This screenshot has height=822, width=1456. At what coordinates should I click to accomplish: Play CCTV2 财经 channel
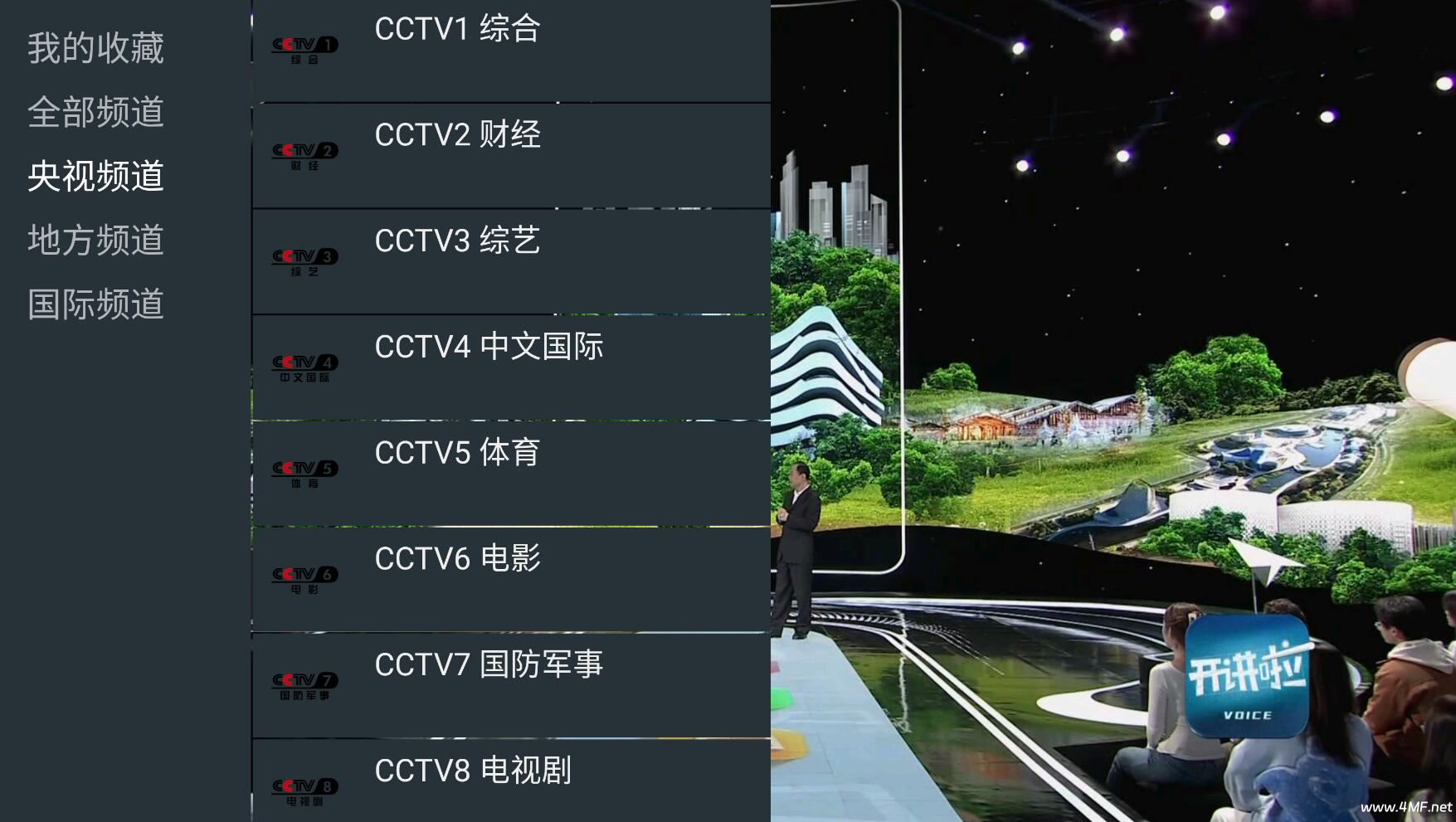tap(510, 155)
